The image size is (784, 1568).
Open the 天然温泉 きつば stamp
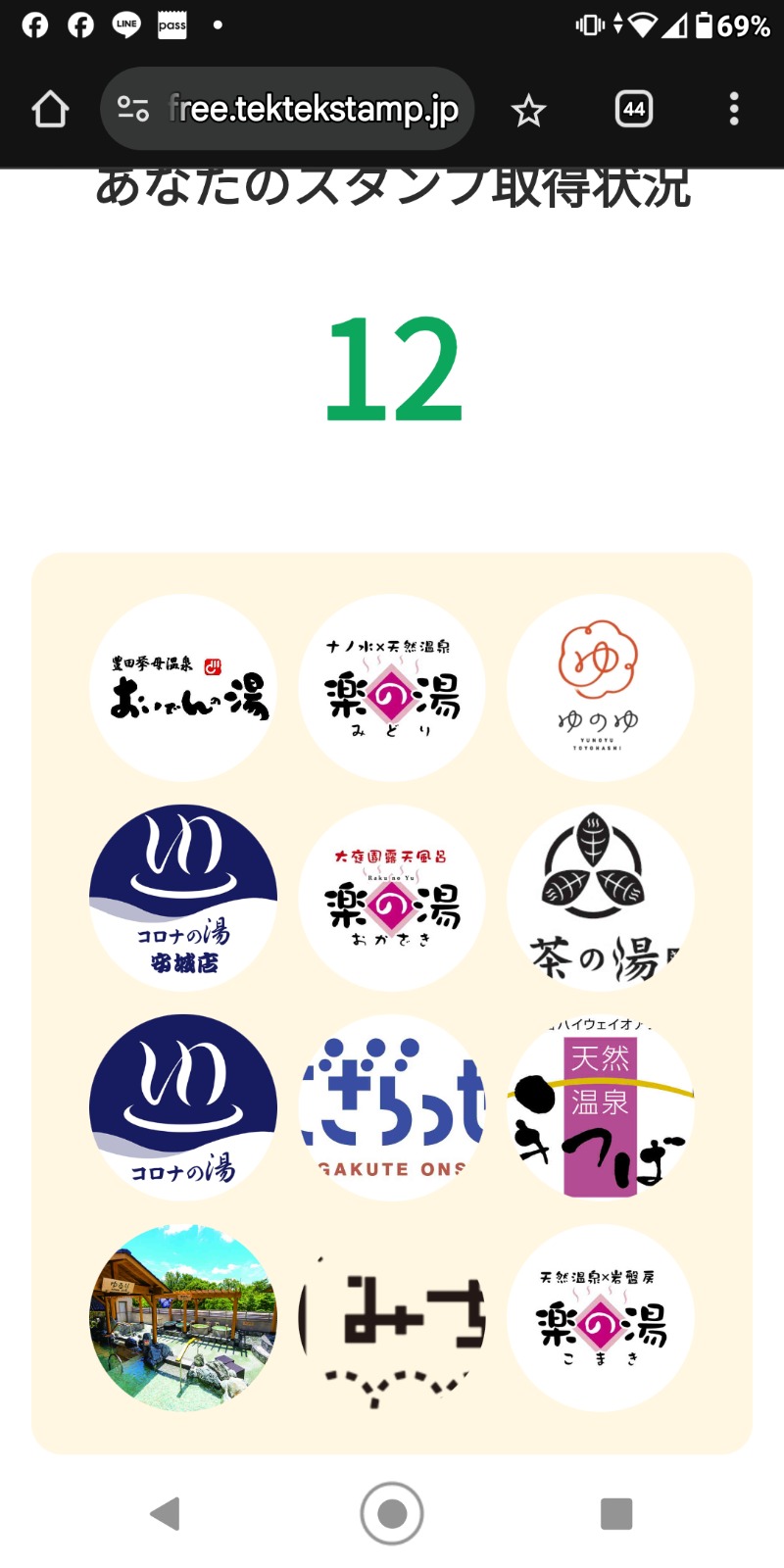pos(600,1107)
